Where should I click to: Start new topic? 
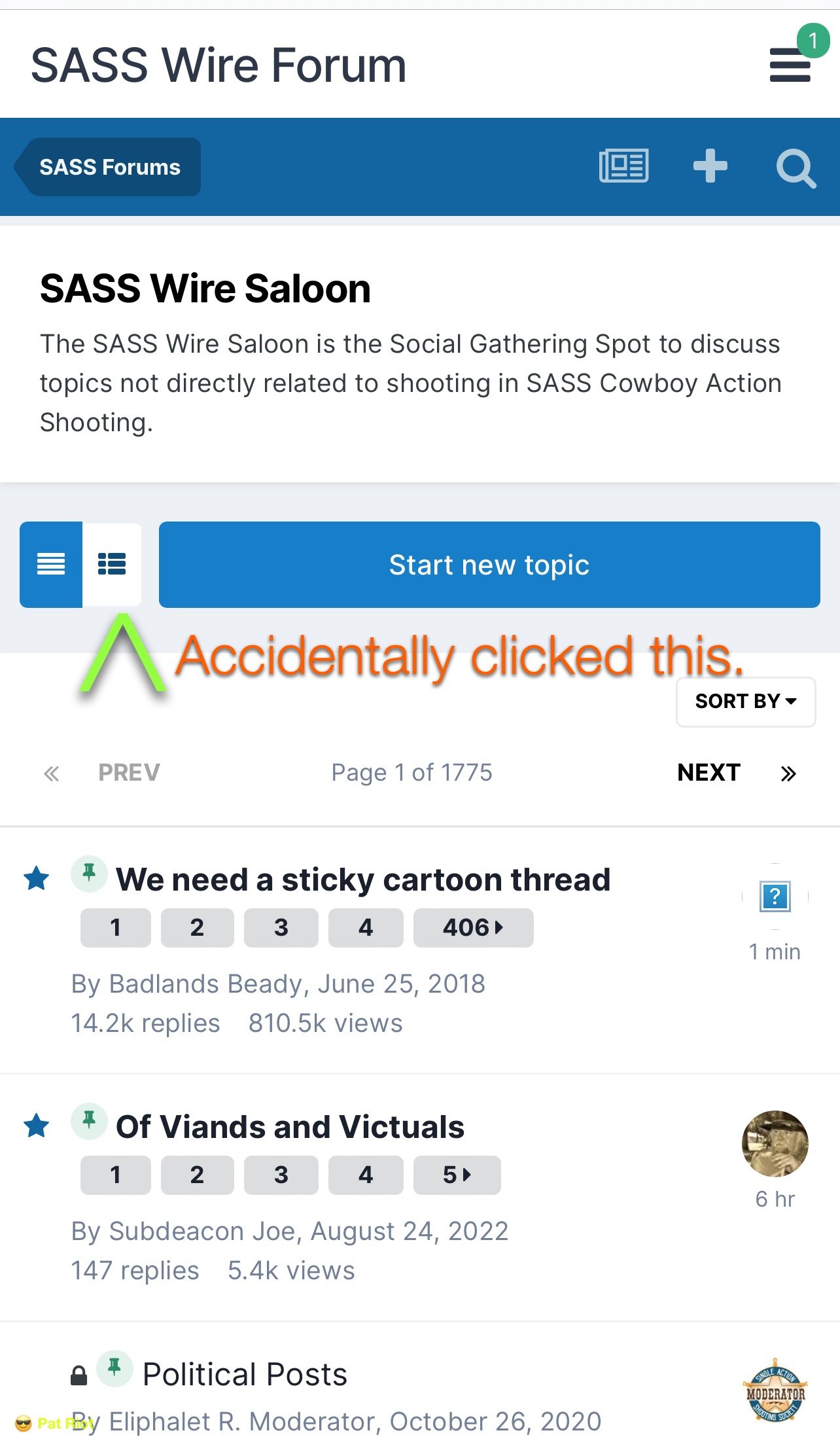point(489,564)
